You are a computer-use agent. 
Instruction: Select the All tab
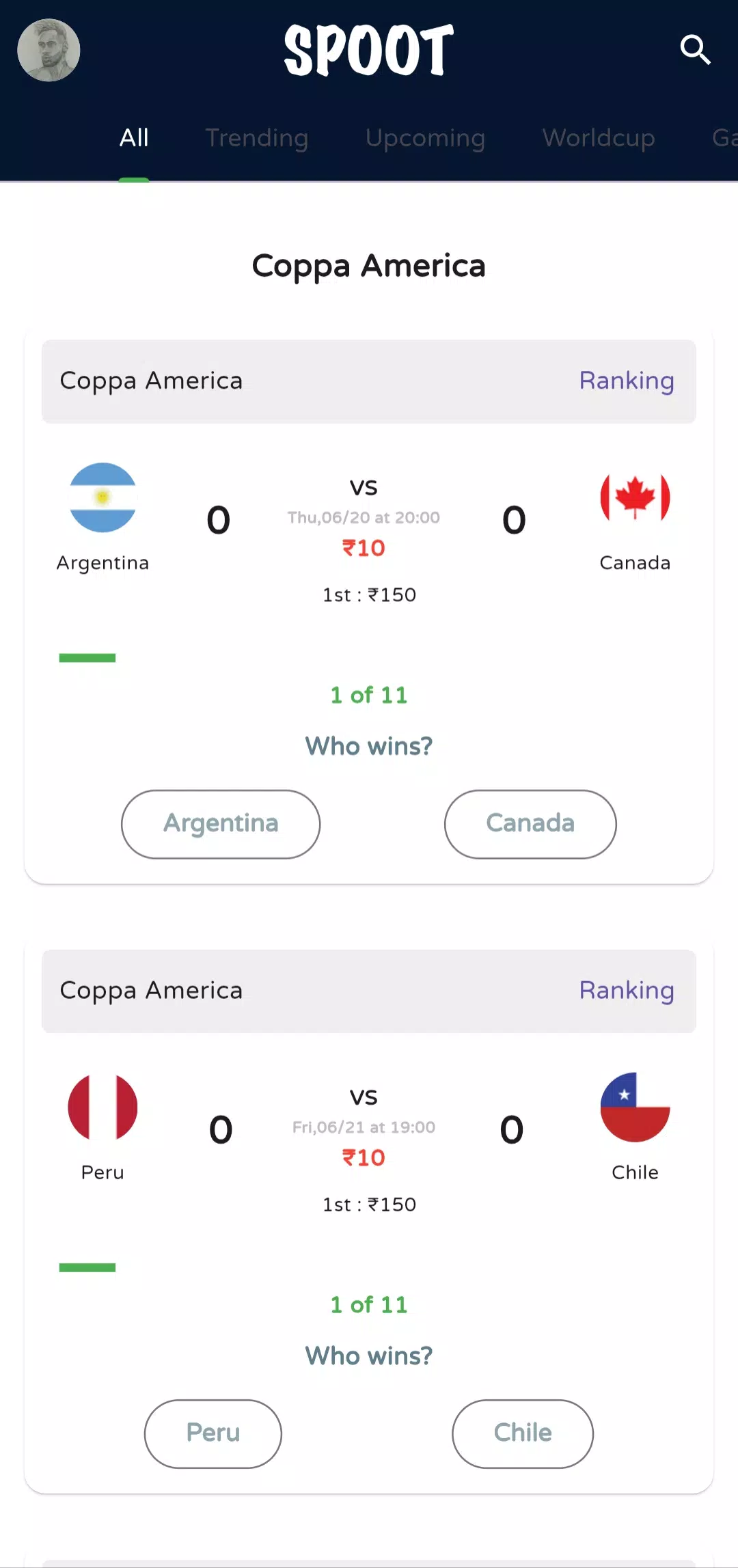tap(134, 138)
